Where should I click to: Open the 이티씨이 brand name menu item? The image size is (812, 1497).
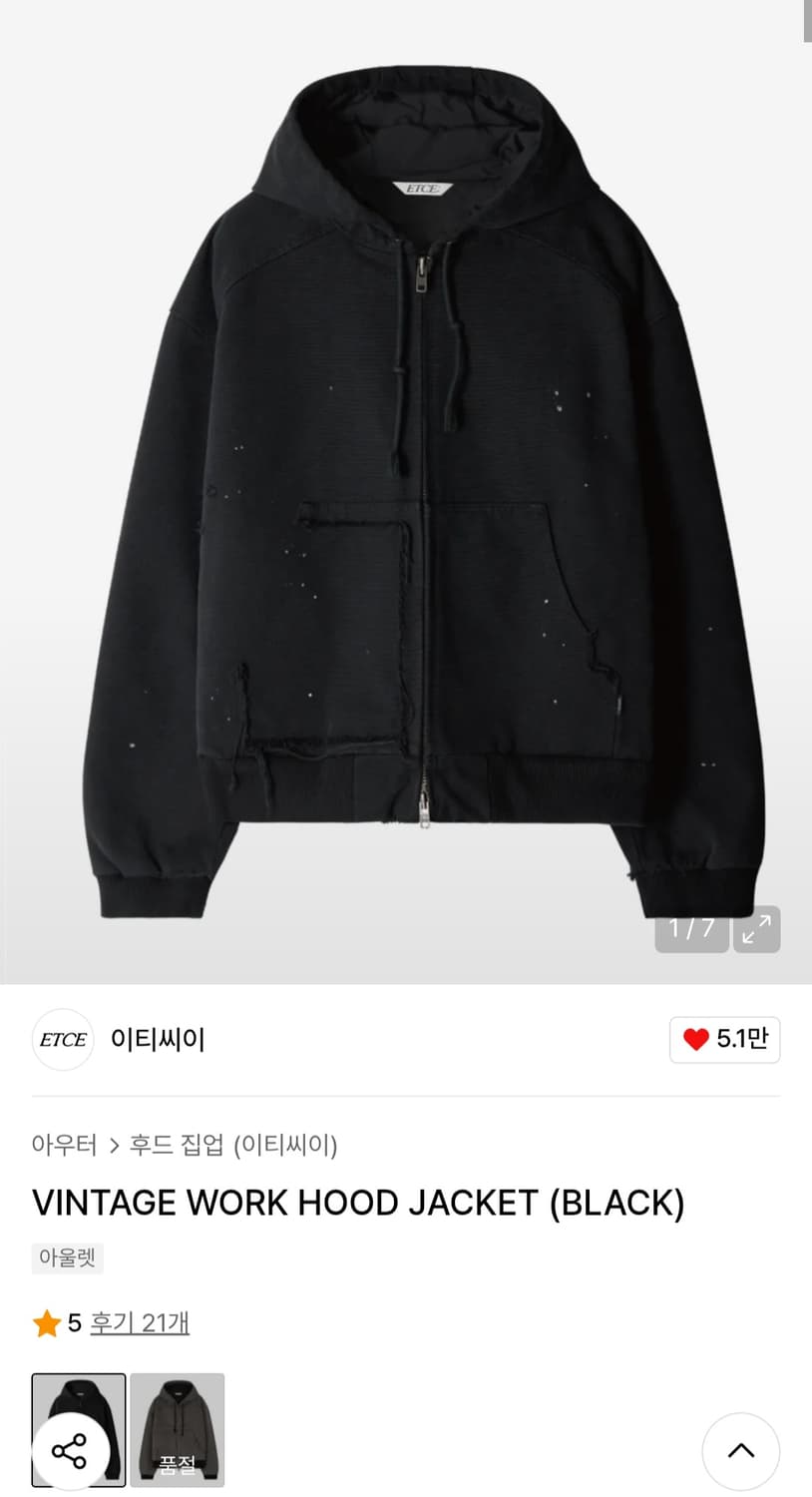coord(157,1039)
